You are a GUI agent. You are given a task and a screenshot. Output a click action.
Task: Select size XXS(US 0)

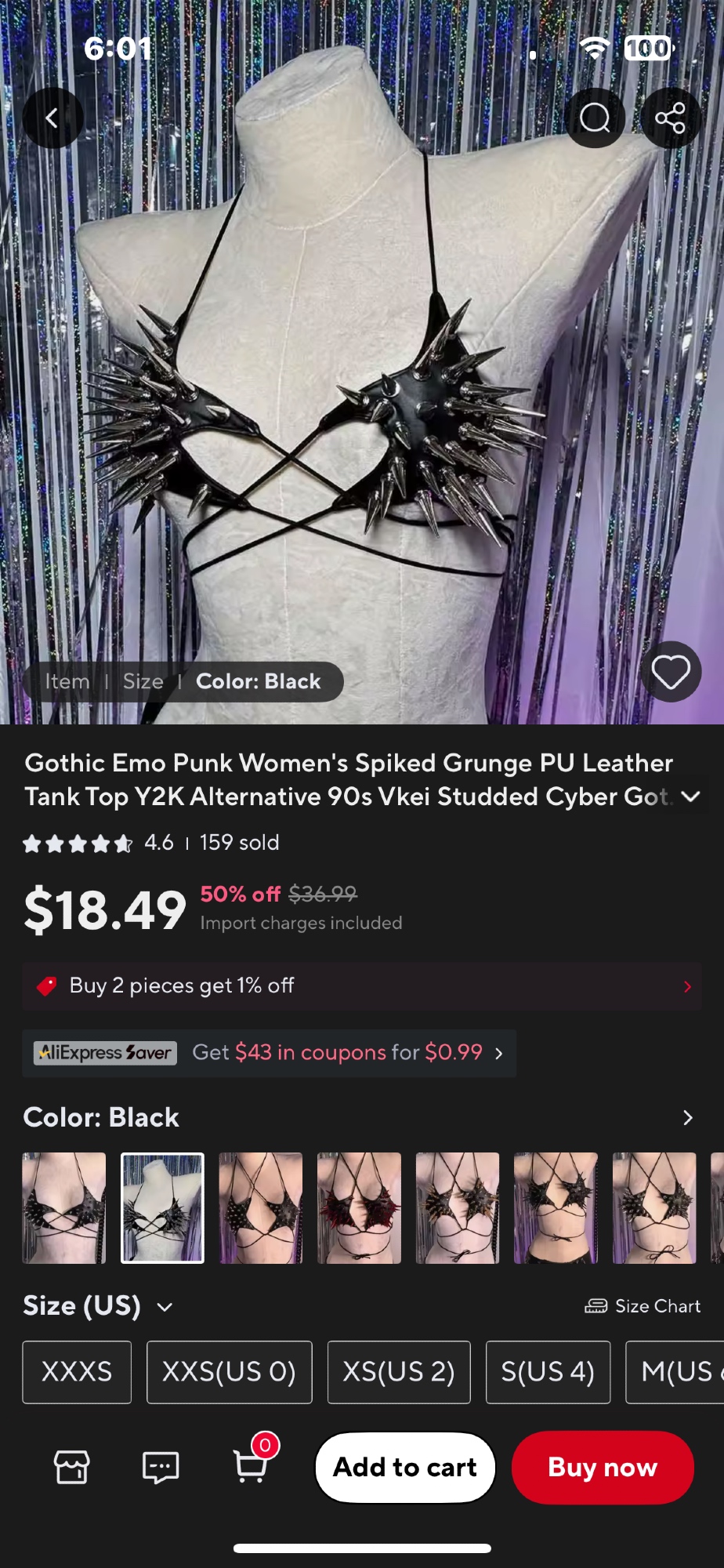coord(229,1372)
